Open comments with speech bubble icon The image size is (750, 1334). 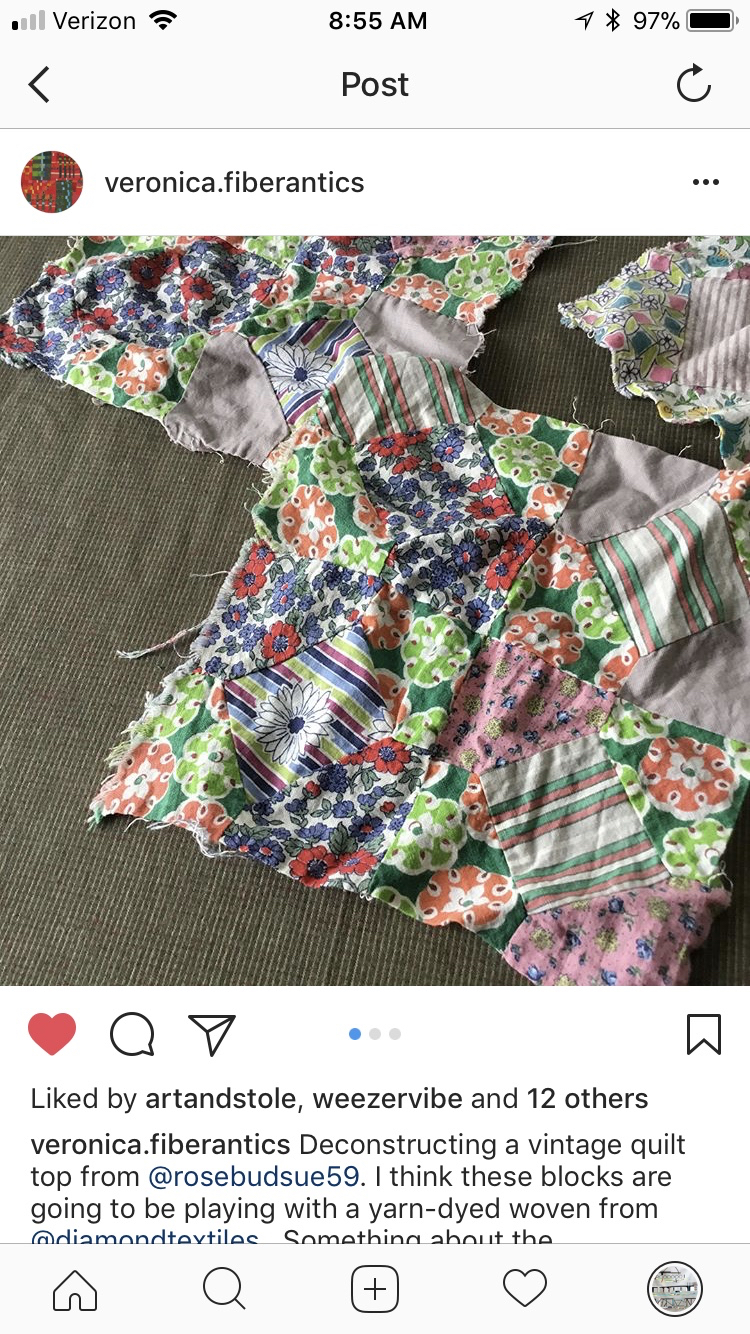[132, 1034]
